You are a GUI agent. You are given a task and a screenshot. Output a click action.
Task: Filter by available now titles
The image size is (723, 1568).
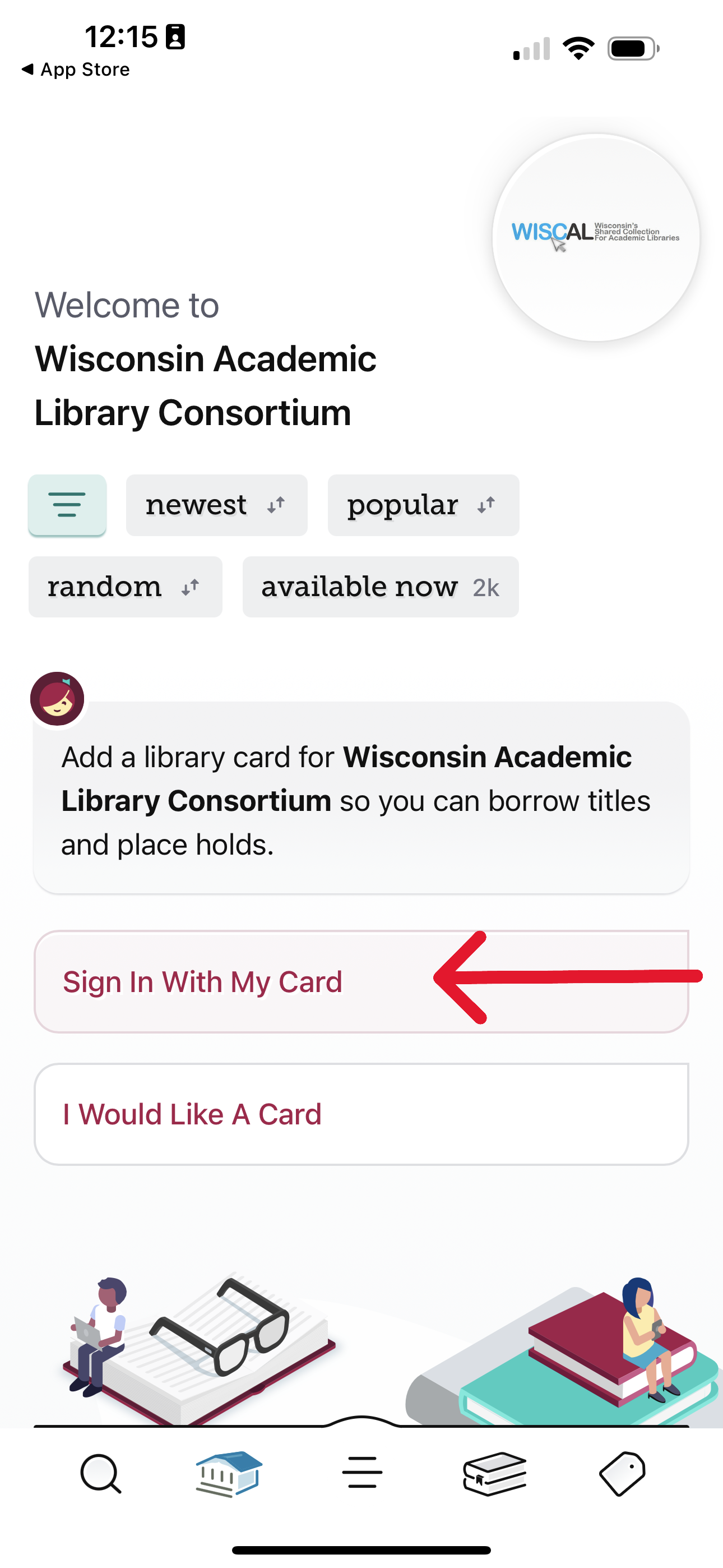coord(381,587)
